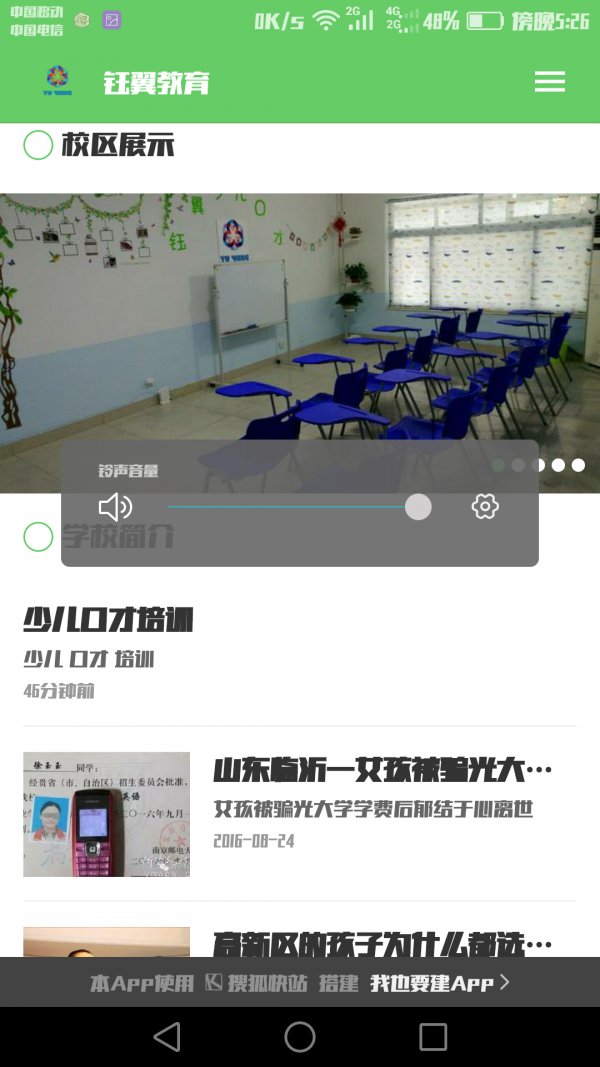Open 少儿口才培训 article
The width and height of the screenshot is (600, 1067).
[x=108, y=621]
